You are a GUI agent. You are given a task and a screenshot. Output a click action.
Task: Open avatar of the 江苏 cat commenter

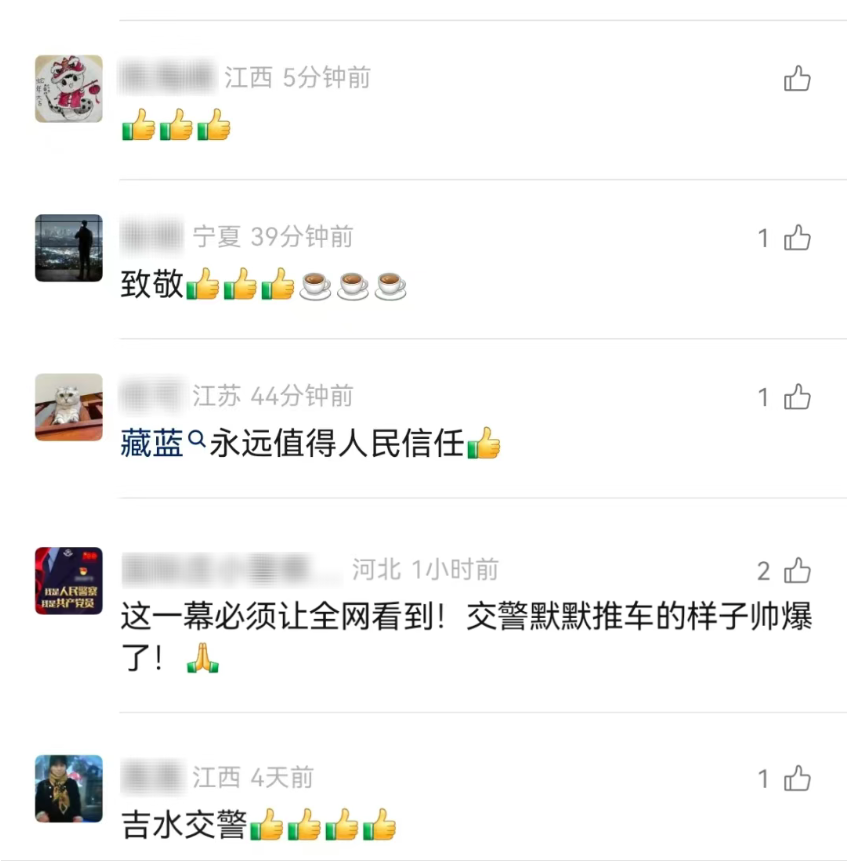pos(69,407)
